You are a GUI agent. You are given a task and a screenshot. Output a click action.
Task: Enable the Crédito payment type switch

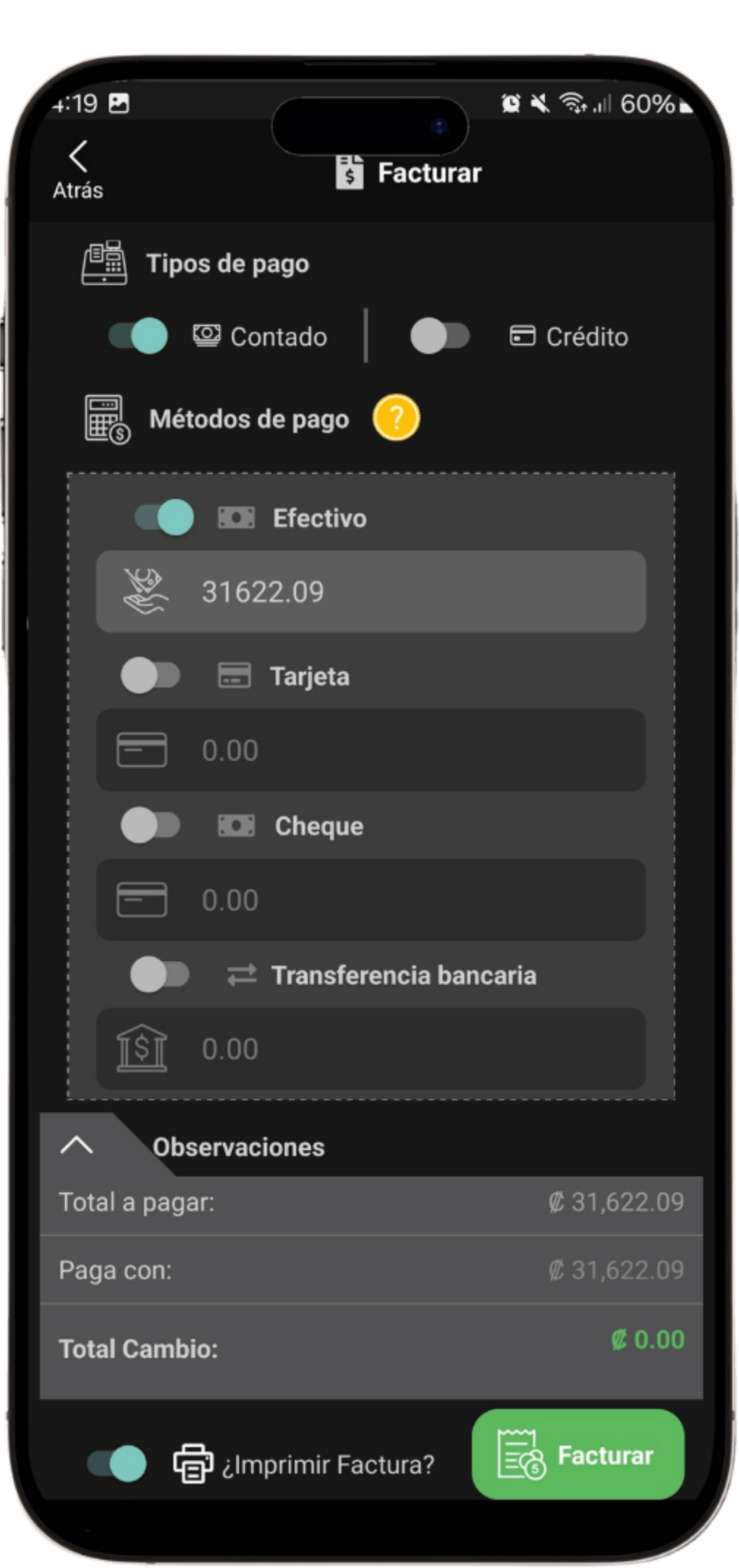440,336
